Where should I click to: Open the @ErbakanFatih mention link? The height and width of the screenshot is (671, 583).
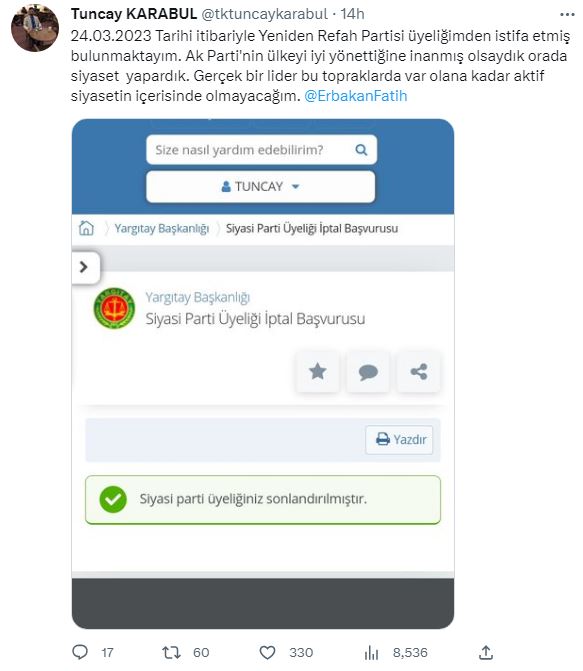pyautogui.click(x=355, y=96)
